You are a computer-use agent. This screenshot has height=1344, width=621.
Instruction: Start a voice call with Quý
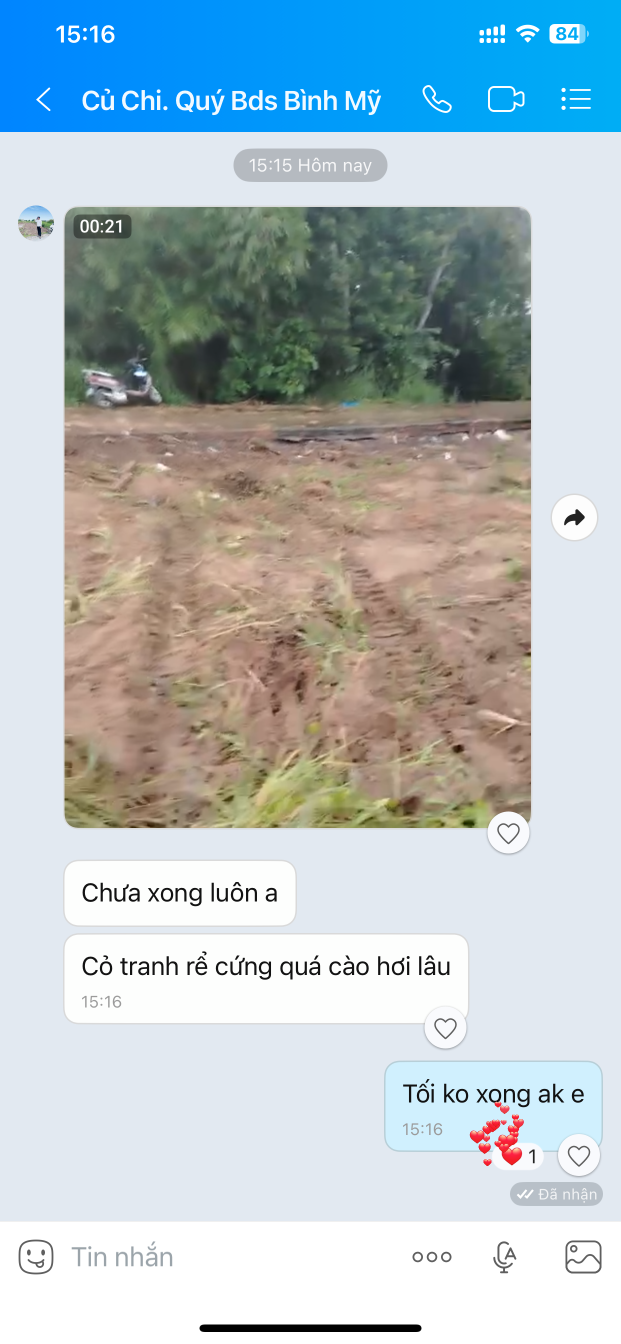[x=437, y=99]
